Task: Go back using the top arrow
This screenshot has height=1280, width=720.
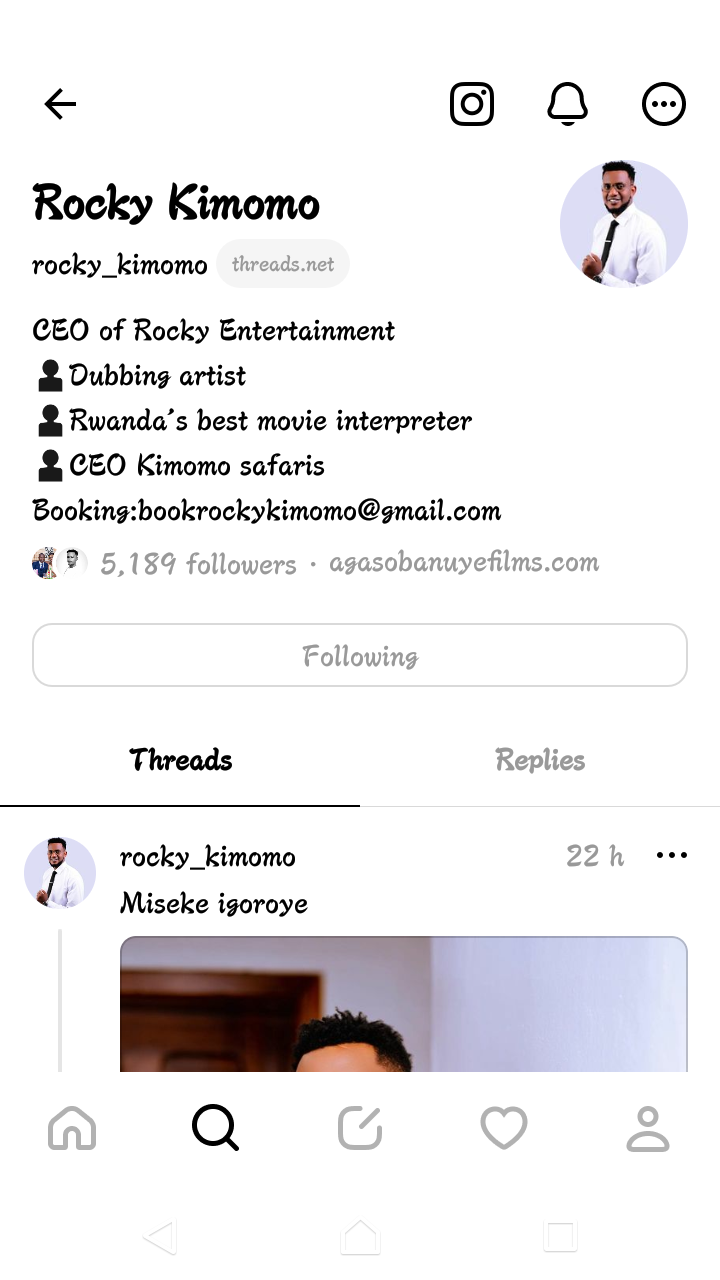Action: (60, 104)
